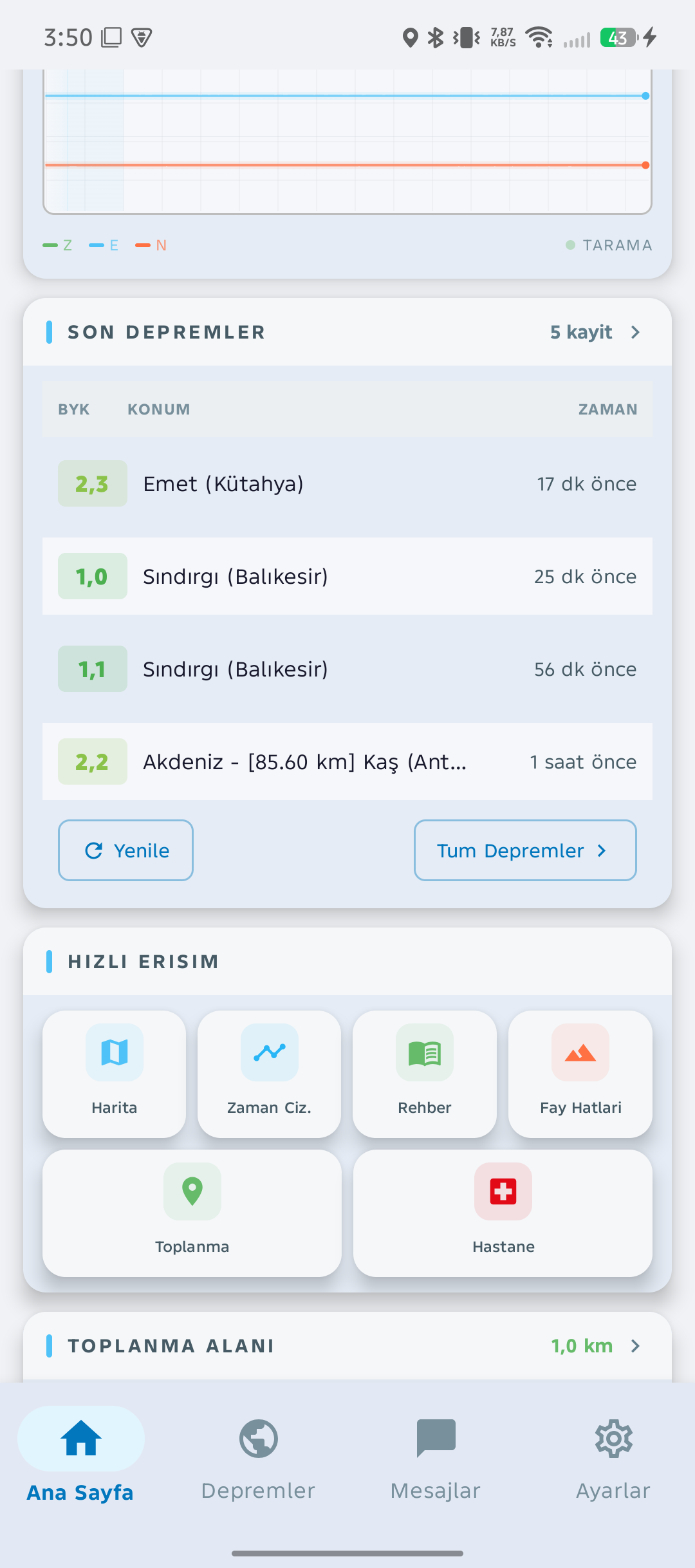Open the Sındırgı earthquake from 56 dk önce

pos(347,669)
